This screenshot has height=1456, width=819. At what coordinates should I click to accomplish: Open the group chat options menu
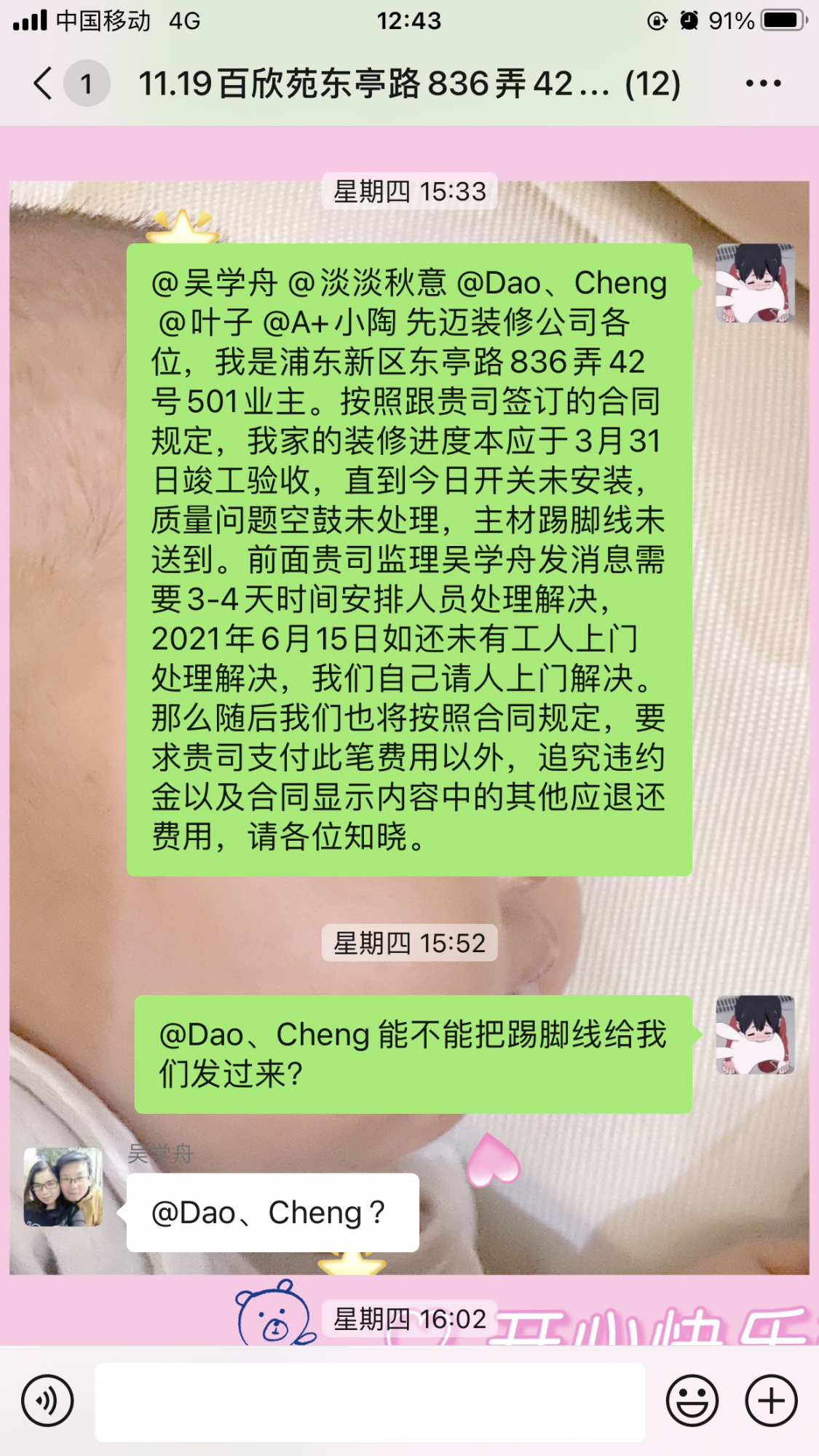click(763, 84)
